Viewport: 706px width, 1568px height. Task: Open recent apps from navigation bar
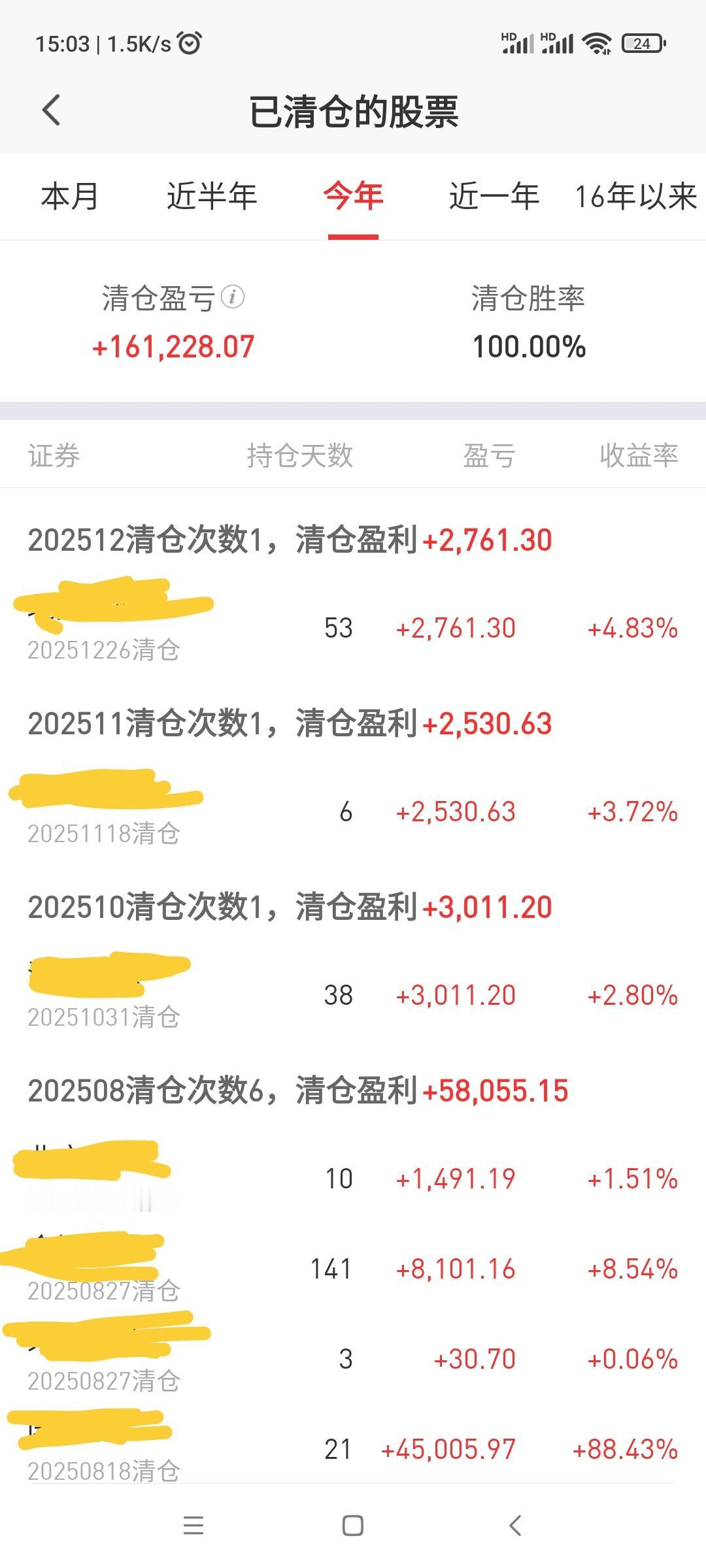click(193, 1526)
